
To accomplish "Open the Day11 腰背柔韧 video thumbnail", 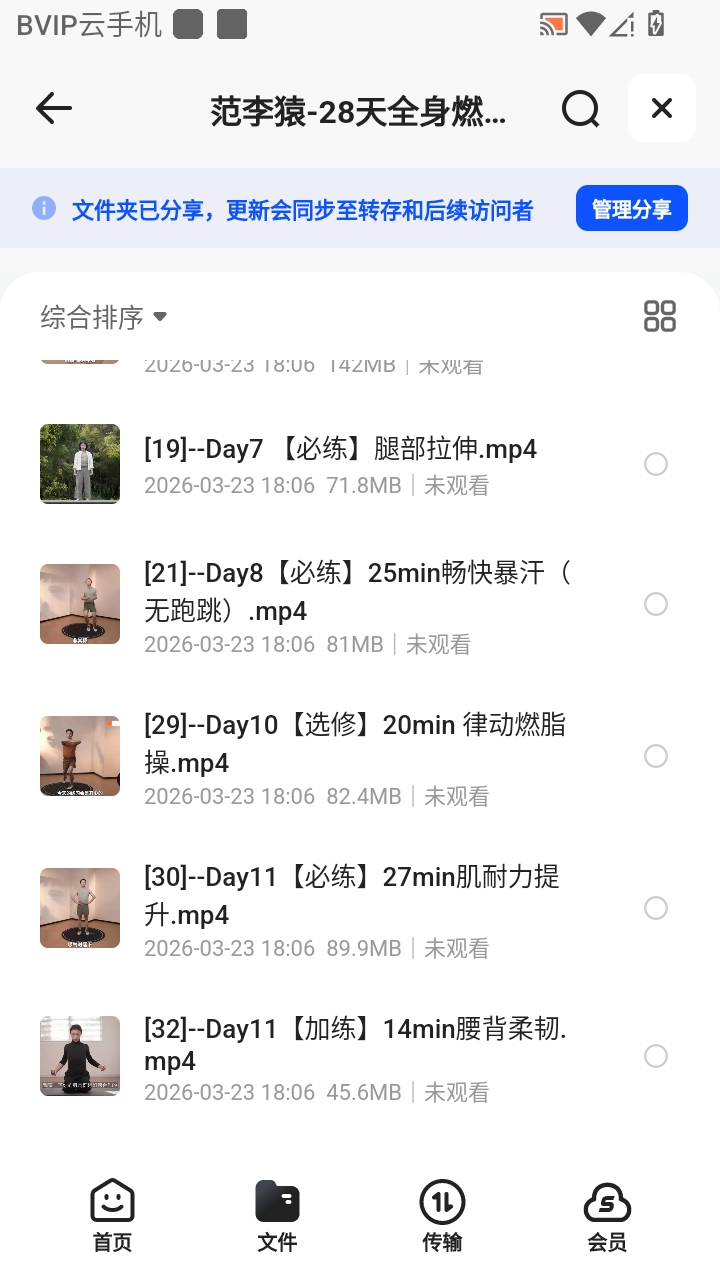I will point(80,1056).
